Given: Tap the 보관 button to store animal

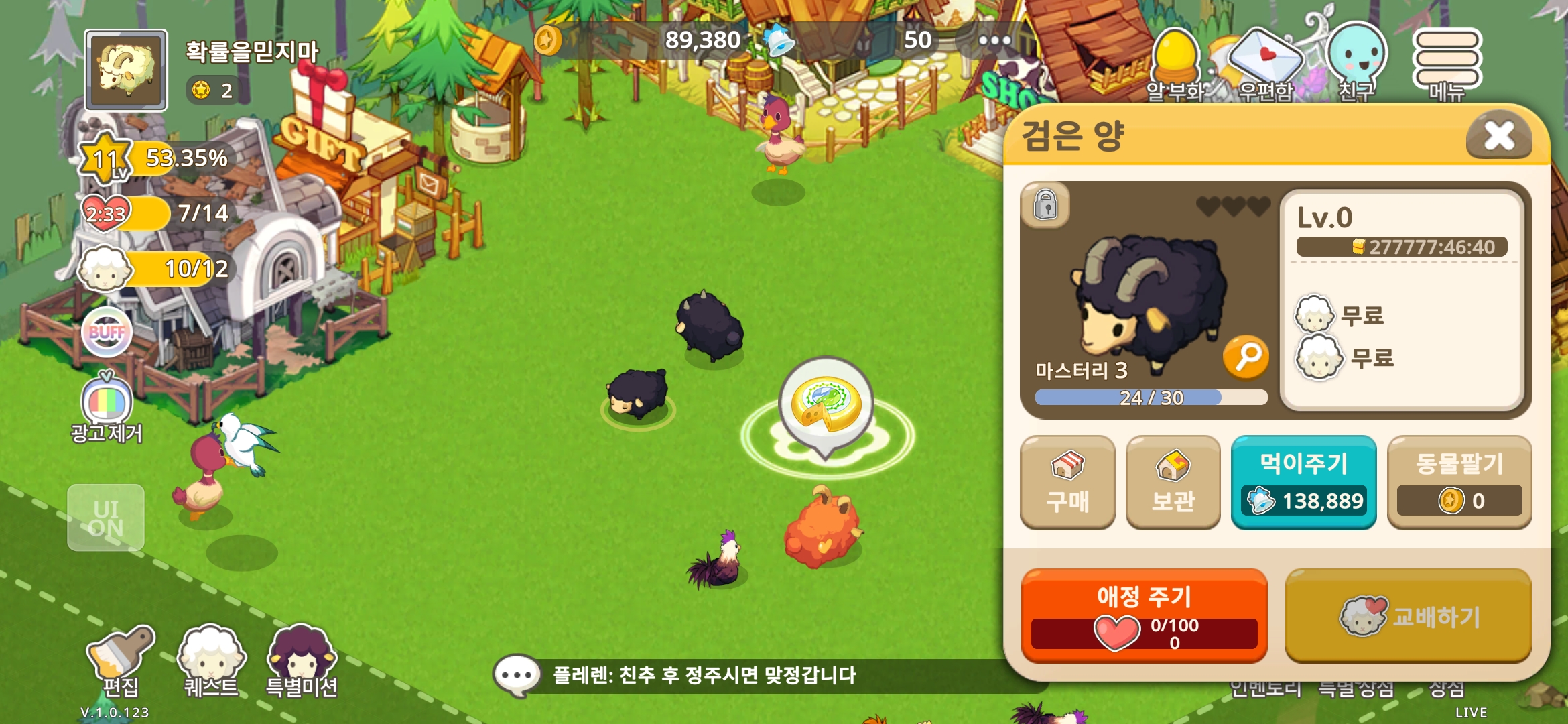Looking at the screenshot, I should point(1173,482).
